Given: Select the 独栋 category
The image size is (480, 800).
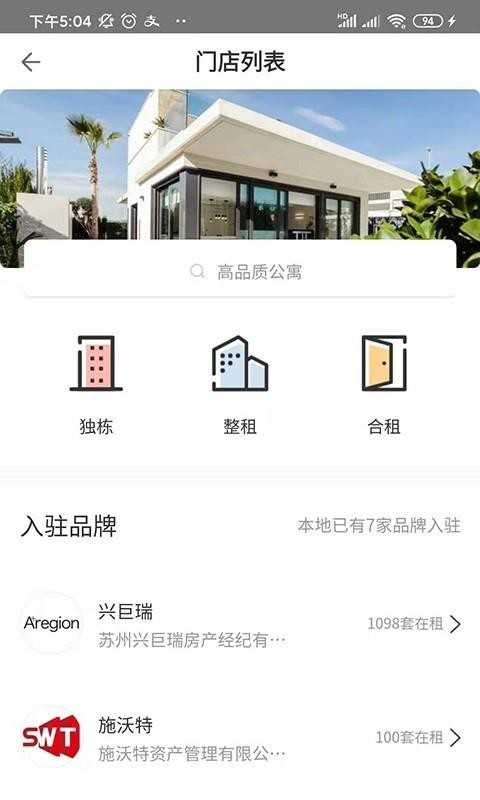Looking at the screenshot, I should click(96, 385).
